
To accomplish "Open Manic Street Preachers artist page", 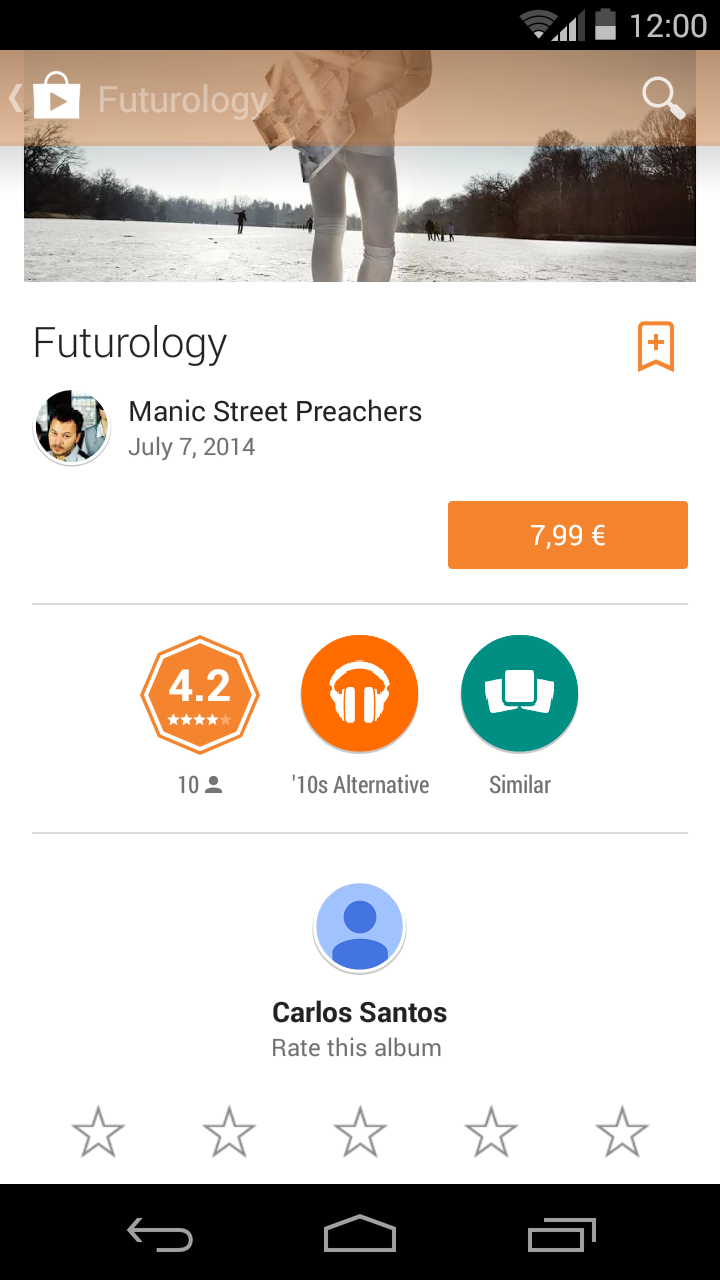I will (274, 411).
